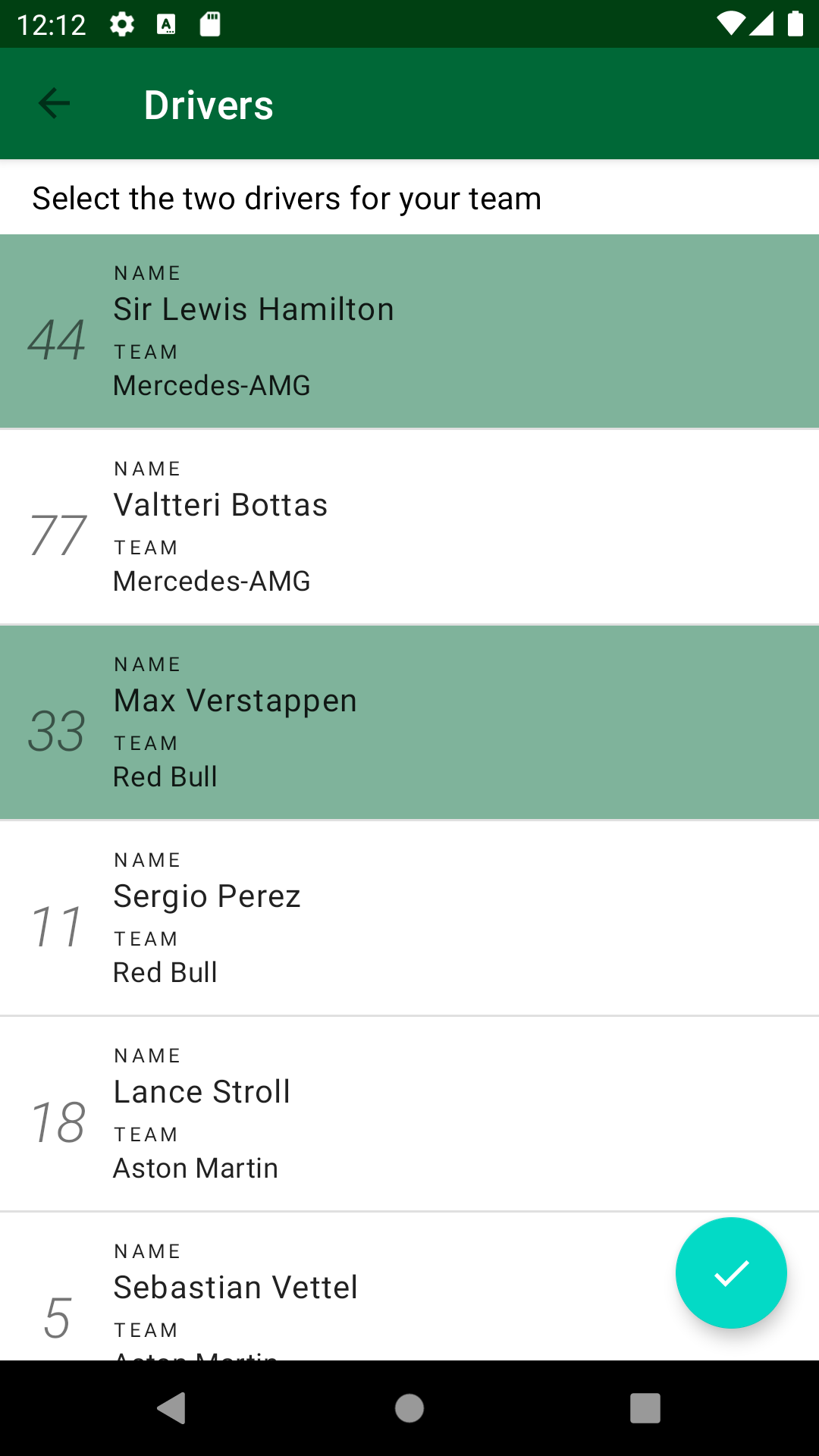Choose Sergio Perez as a driver
Image resolution: width=819 pixels, height=1456 pixels.
(x=409, y=918)
